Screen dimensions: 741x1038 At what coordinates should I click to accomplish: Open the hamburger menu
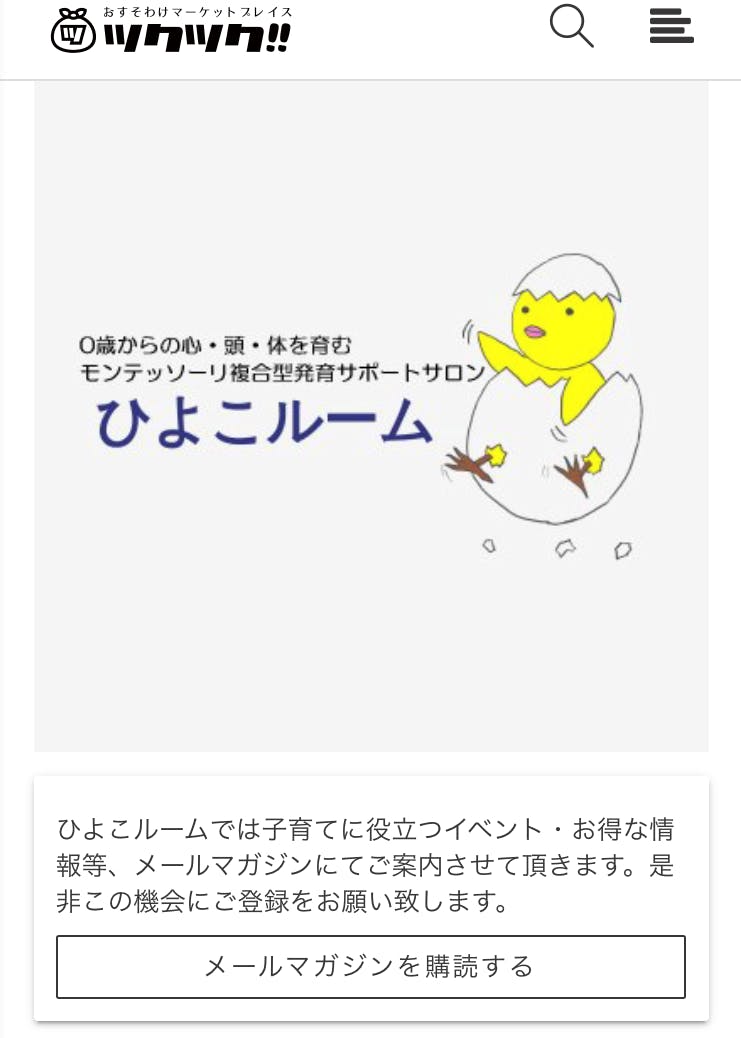(671, 26)
